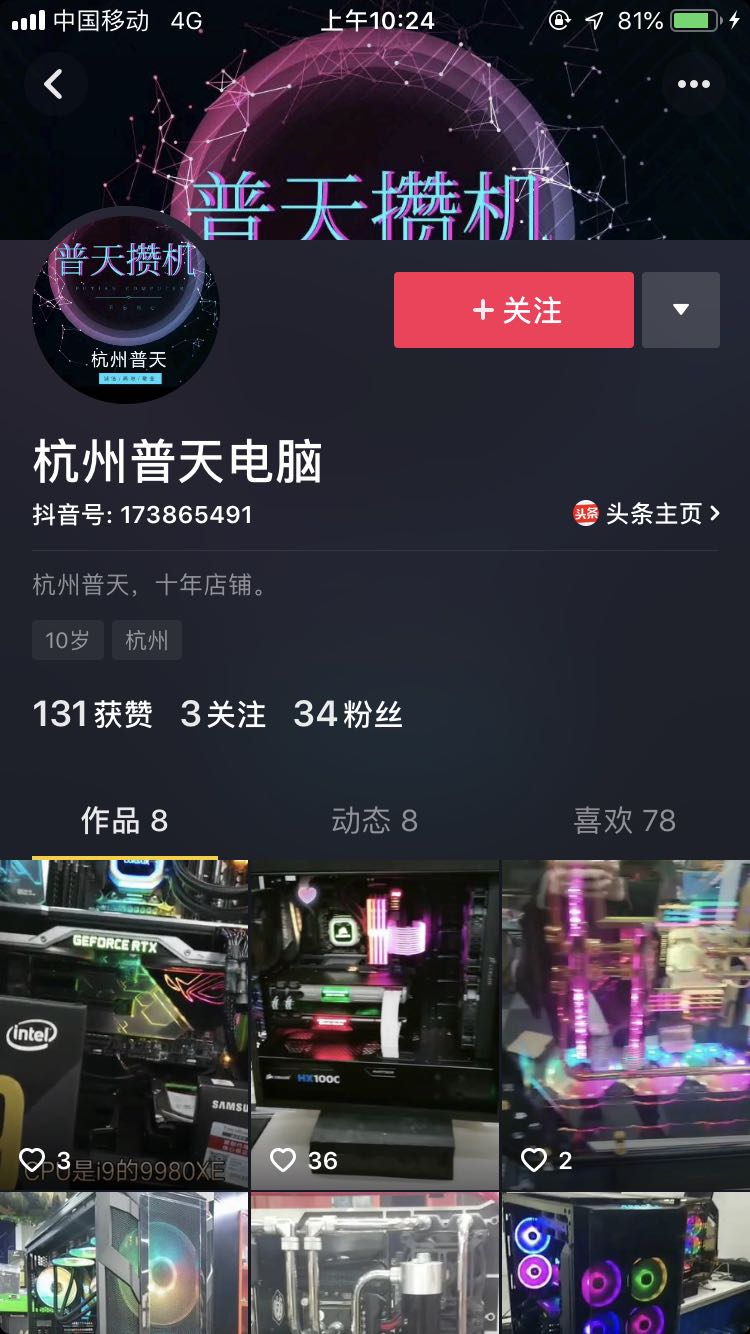Open the 头条主页 link
The height and width of the screenshot is (1334, 750).
tap(646, 514)
